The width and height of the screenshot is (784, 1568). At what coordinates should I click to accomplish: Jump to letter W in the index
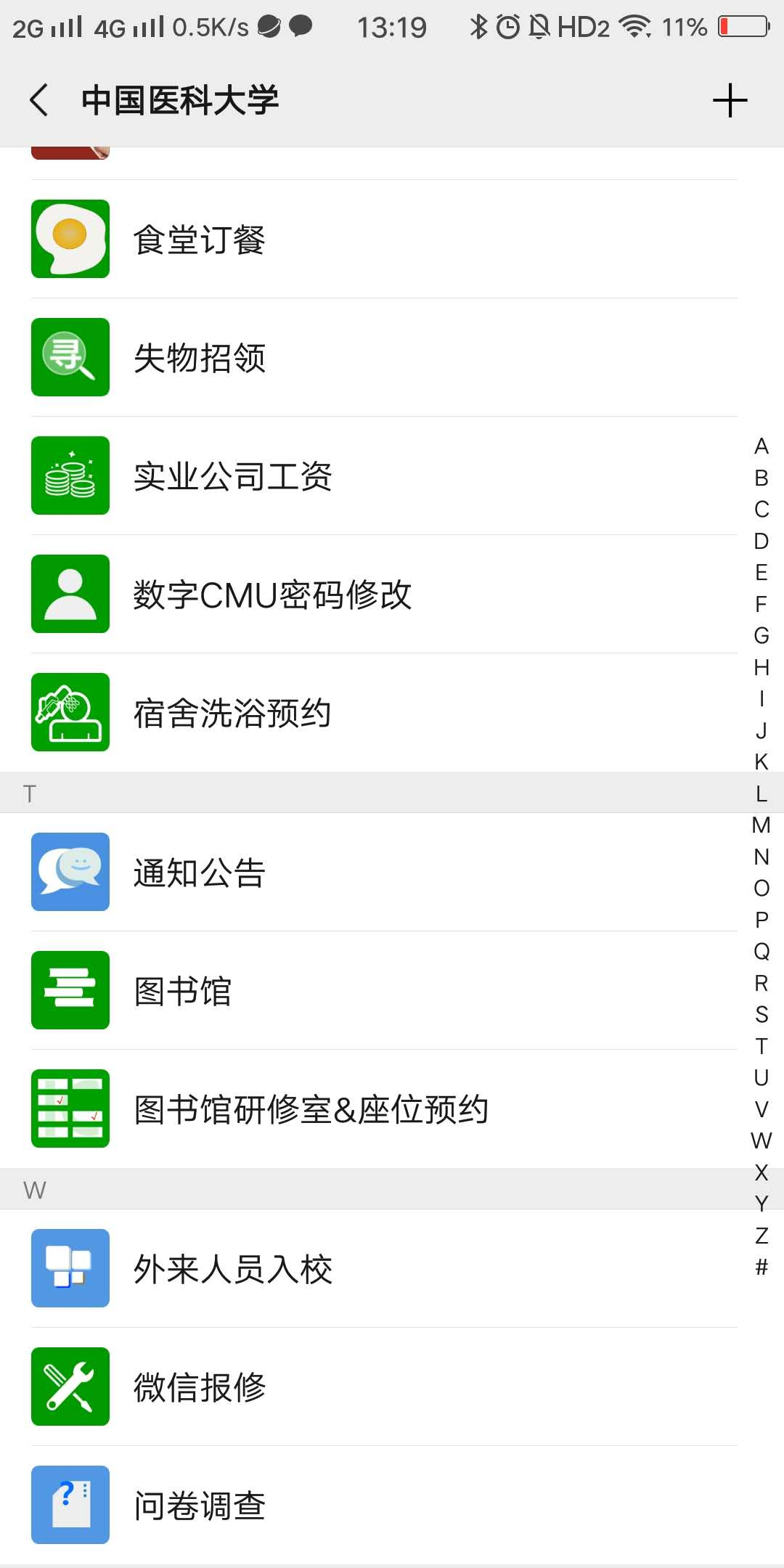(x=761, y=1140)
